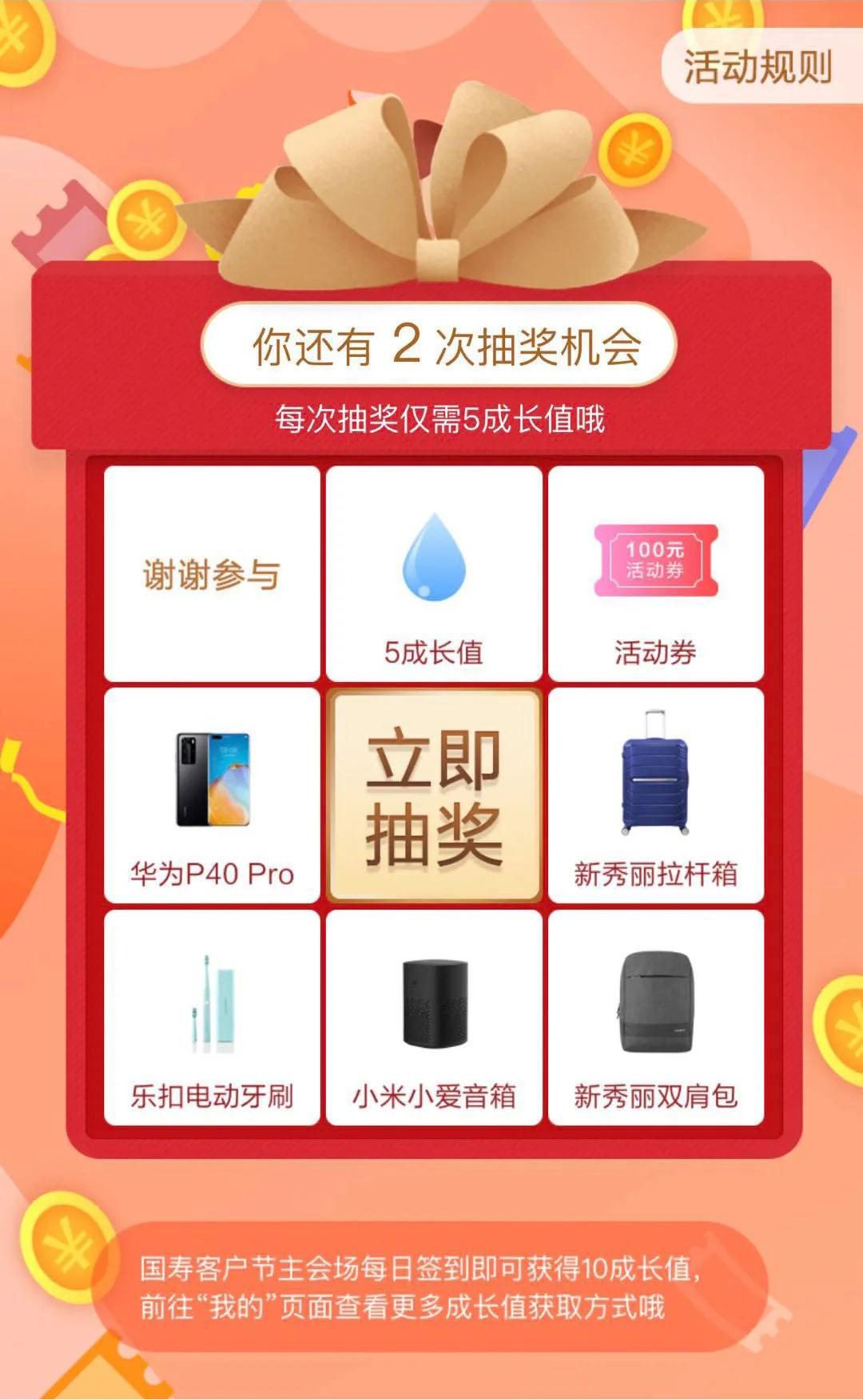This screenshot has height=1400, width=863.
Task: Tap the 5成长值 label under the drop
Action: (x=431, y=653)
